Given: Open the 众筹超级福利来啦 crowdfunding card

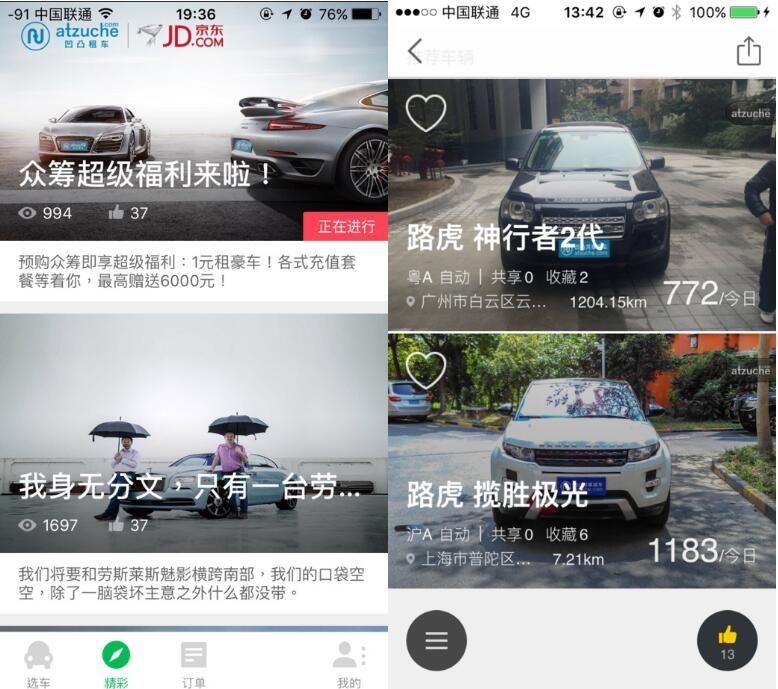Looking at the screenshot, I should [193, 150].
